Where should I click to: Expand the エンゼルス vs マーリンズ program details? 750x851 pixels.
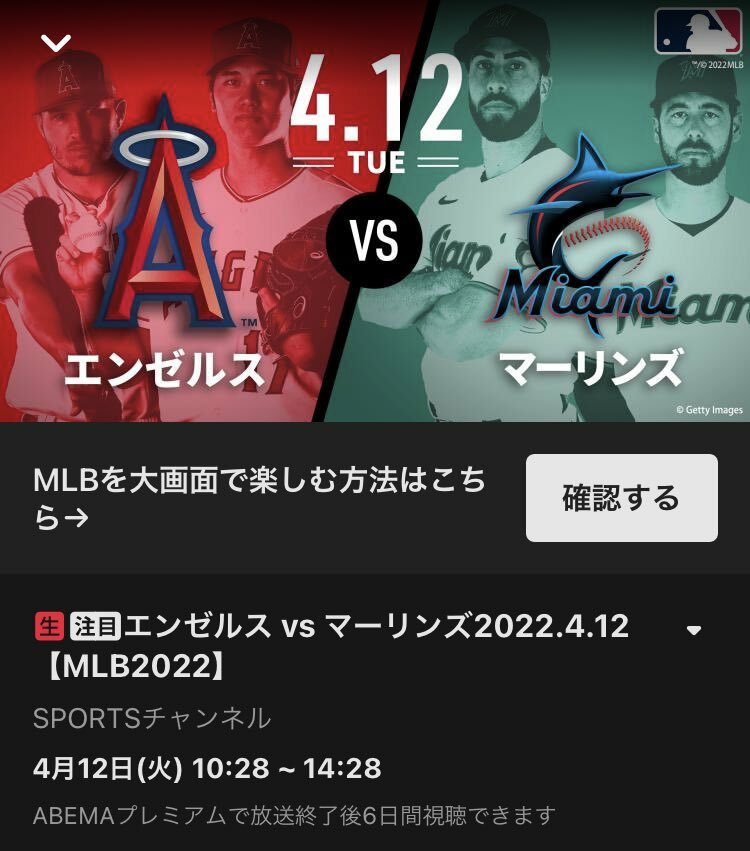pos(694,630)
